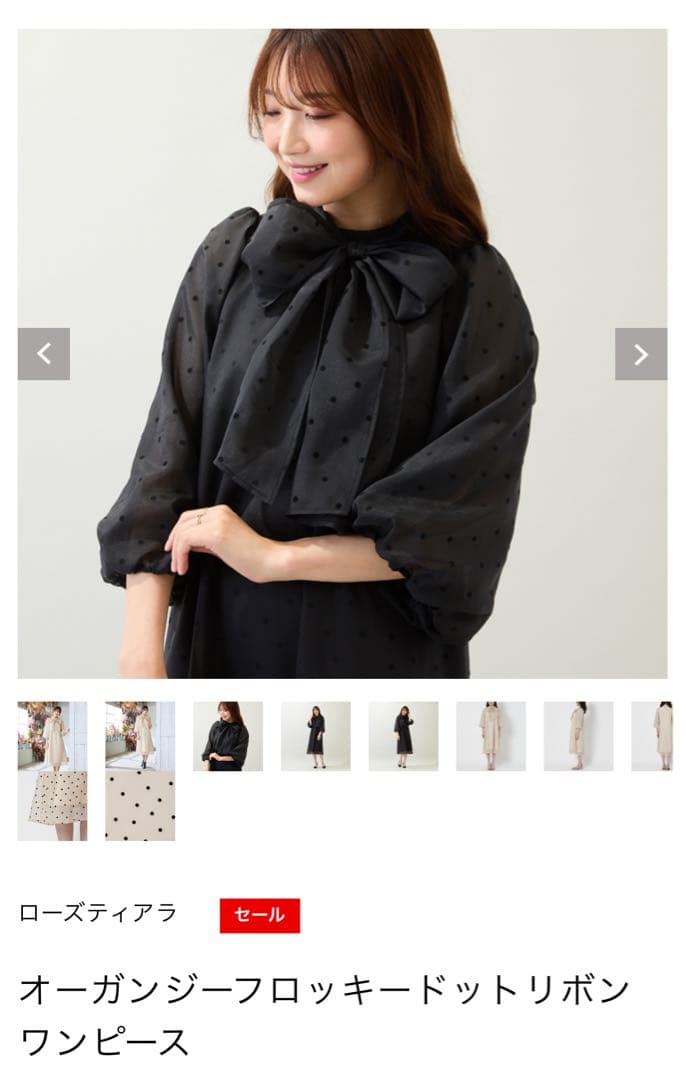Open the ローズティアラ brand page
The image size is (686, 1080).
[x=98, y=913]
